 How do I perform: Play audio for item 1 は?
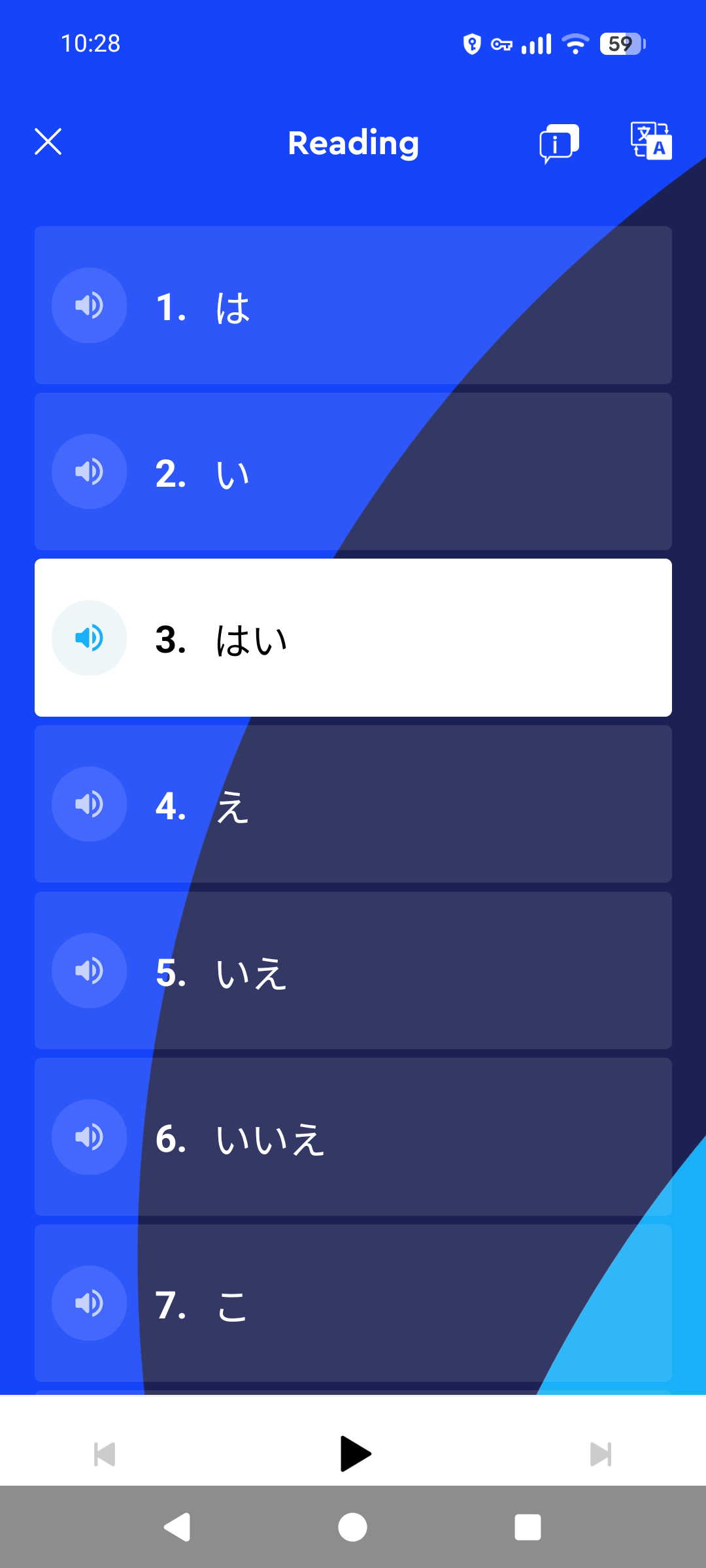pos(89,305)
